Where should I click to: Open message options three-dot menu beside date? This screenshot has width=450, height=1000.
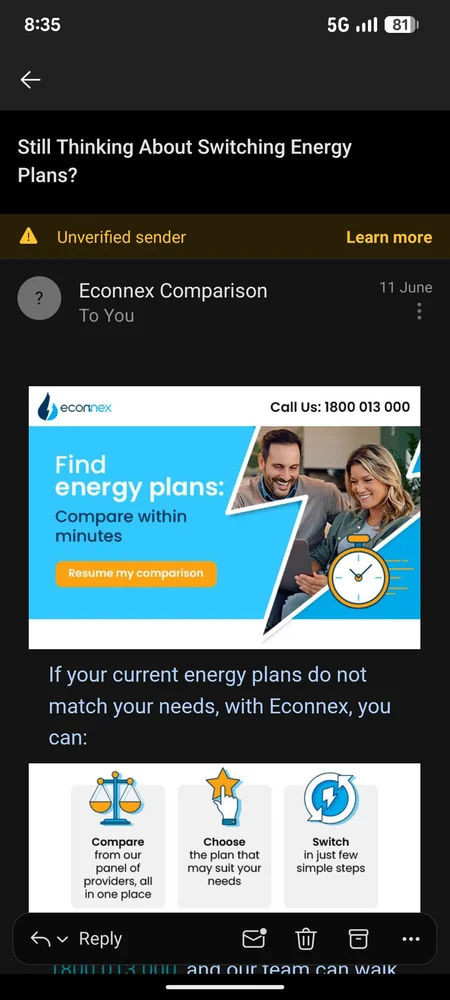tap(419, 311)
